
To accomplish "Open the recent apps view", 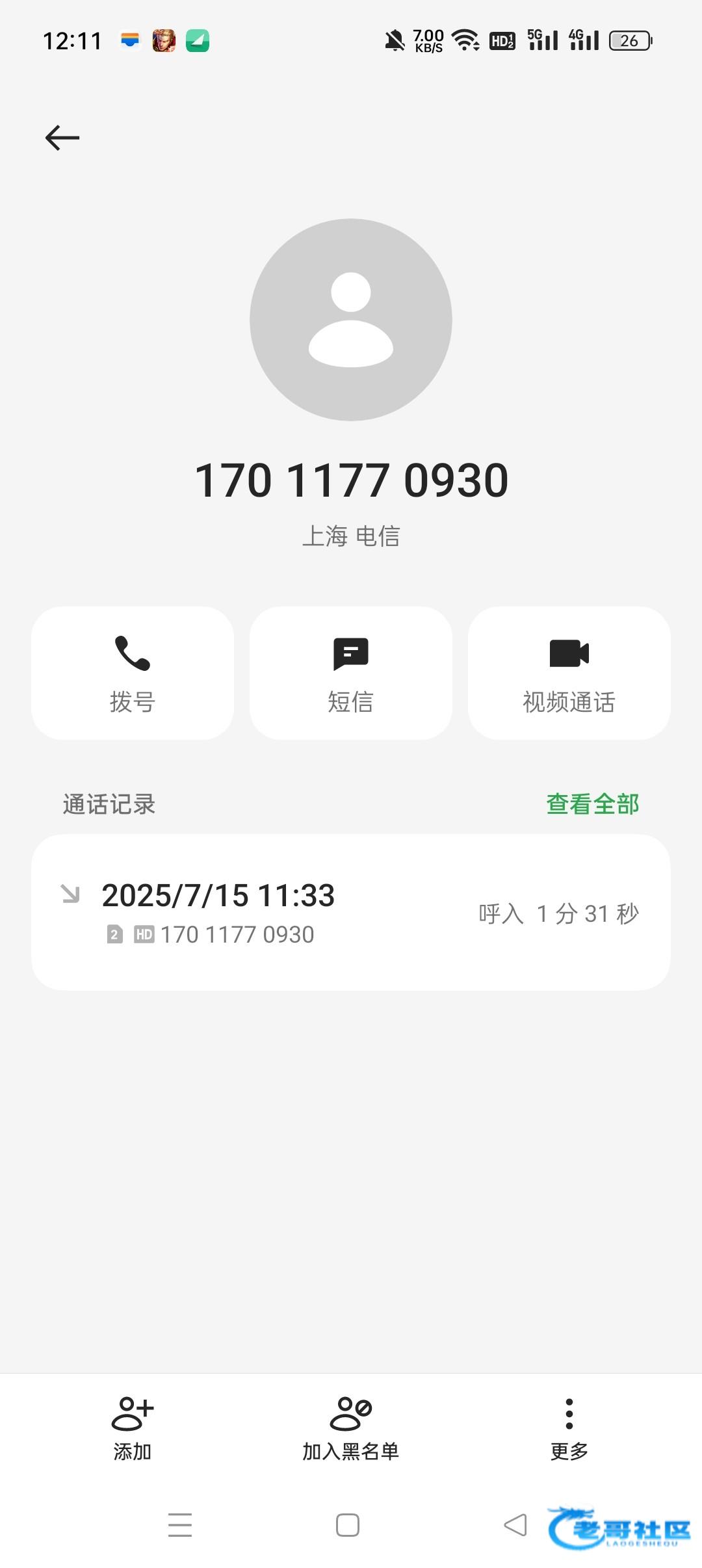I will click(180, 1525).
